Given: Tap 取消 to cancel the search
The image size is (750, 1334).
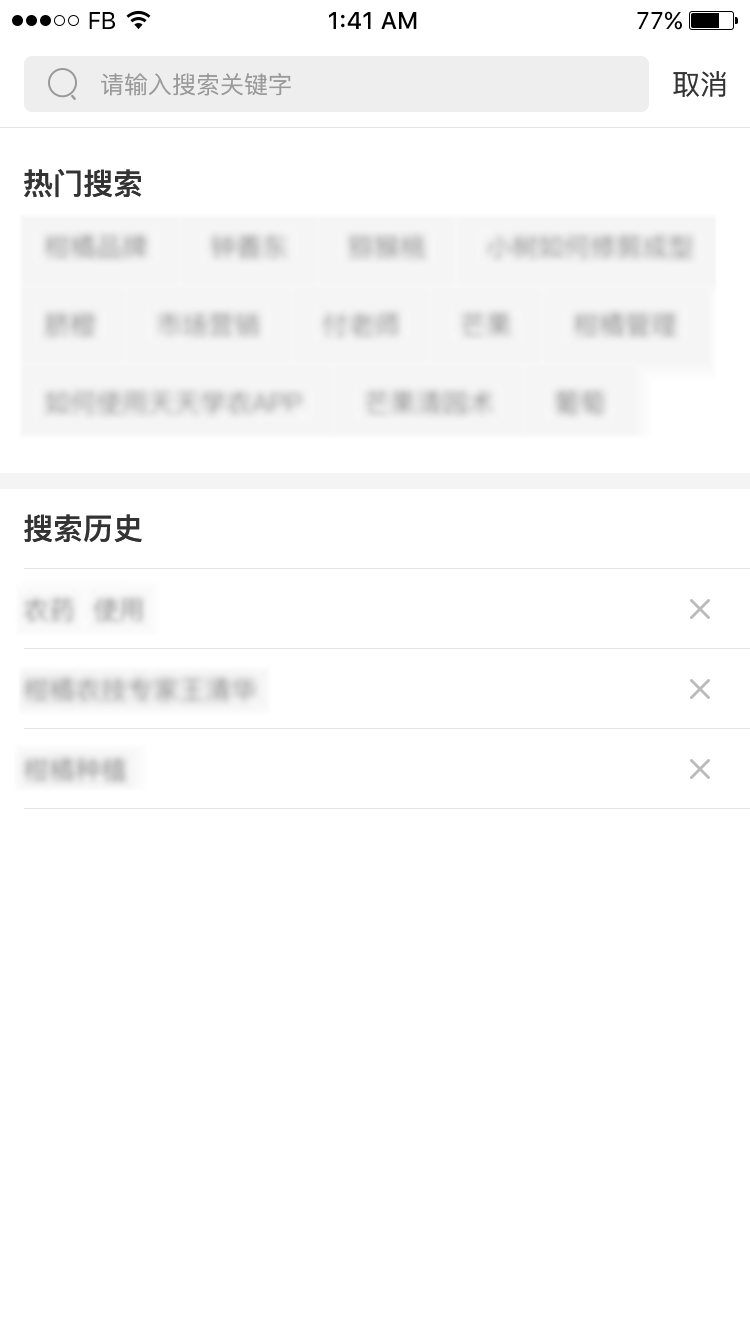Looking at the screenshot, I should click(x=699, y=85).
